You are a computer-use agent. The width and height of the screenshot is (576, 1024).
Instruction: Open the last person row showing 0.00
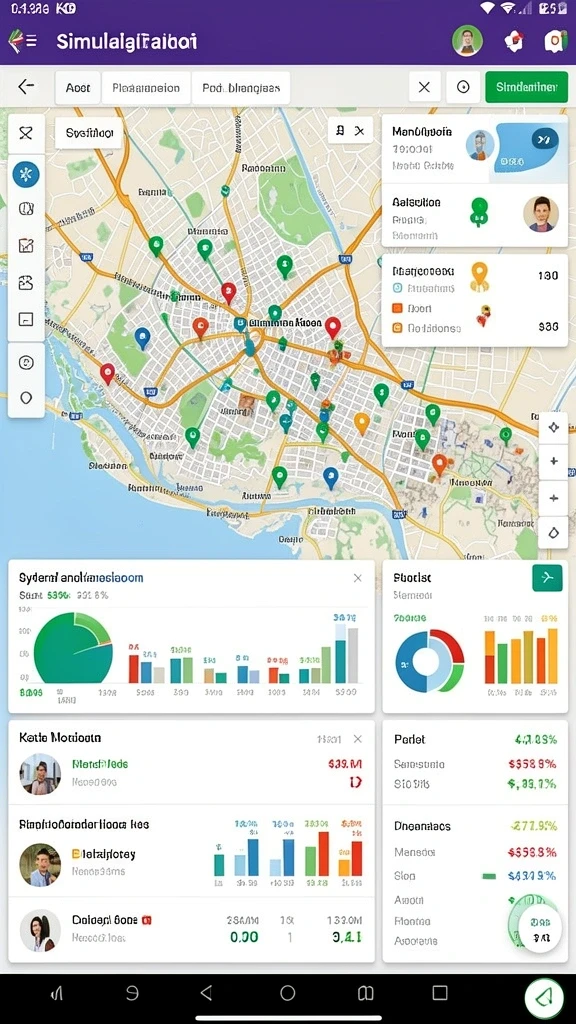(x=191, y=929)
